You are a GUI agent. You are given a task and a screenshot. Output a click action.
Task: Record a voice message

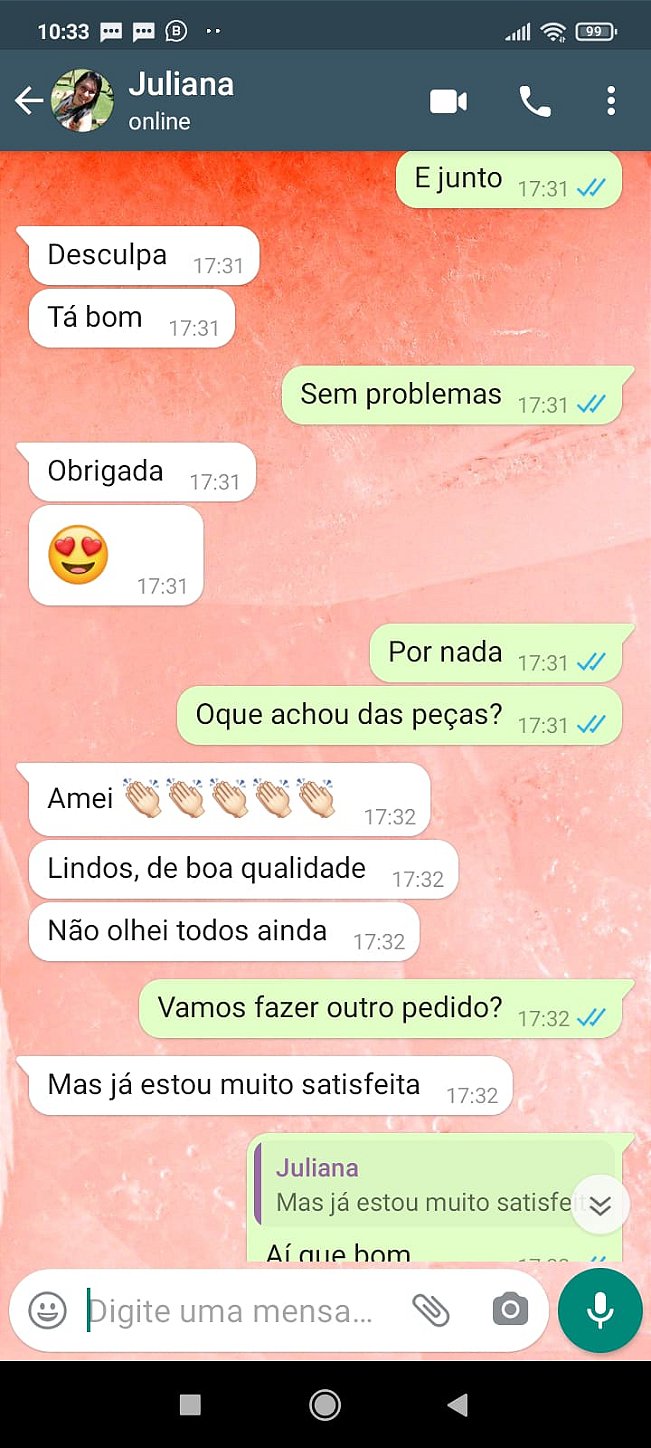[600, 1310]
